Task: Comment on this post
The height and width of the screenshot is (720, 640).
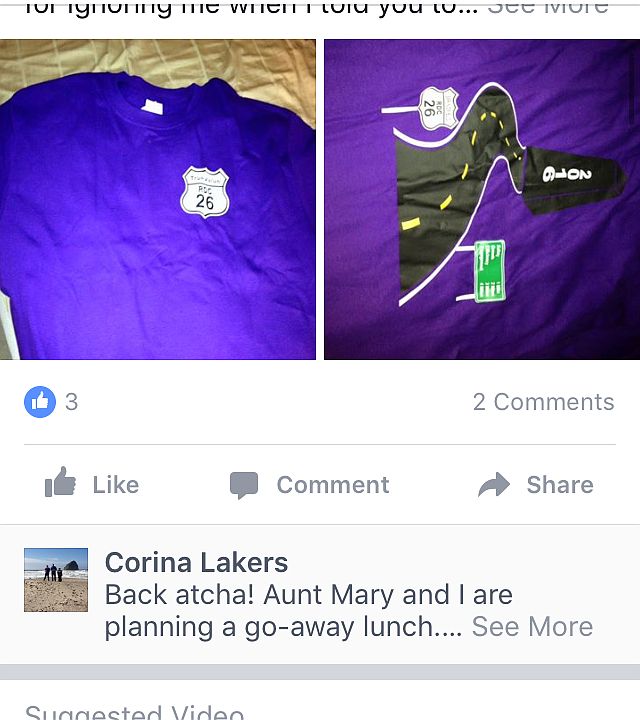Action: point(310,485)
